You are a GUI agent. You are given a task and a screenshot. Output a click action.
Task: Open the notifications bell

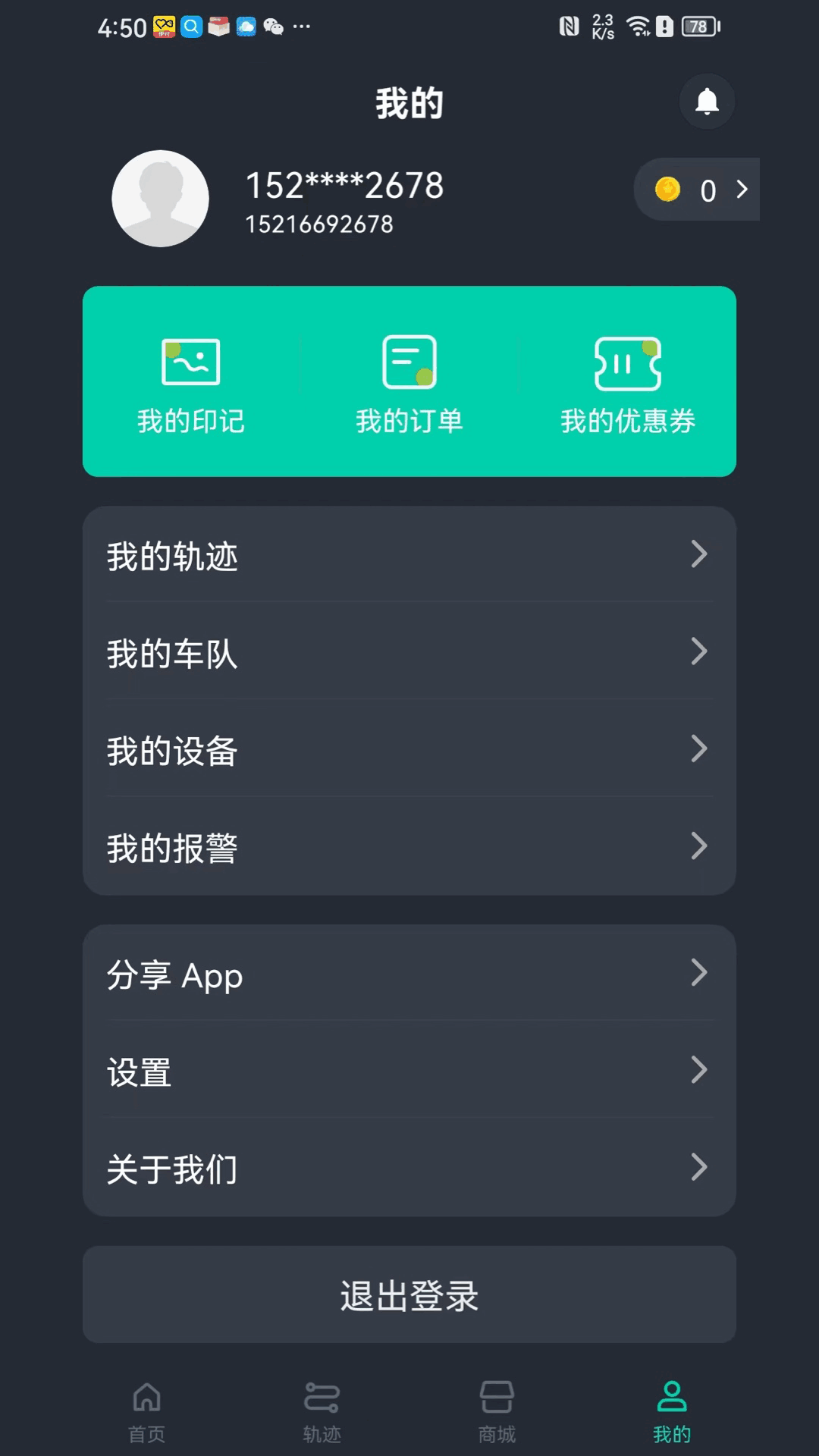pyautogui.click(x=707, y=102)
